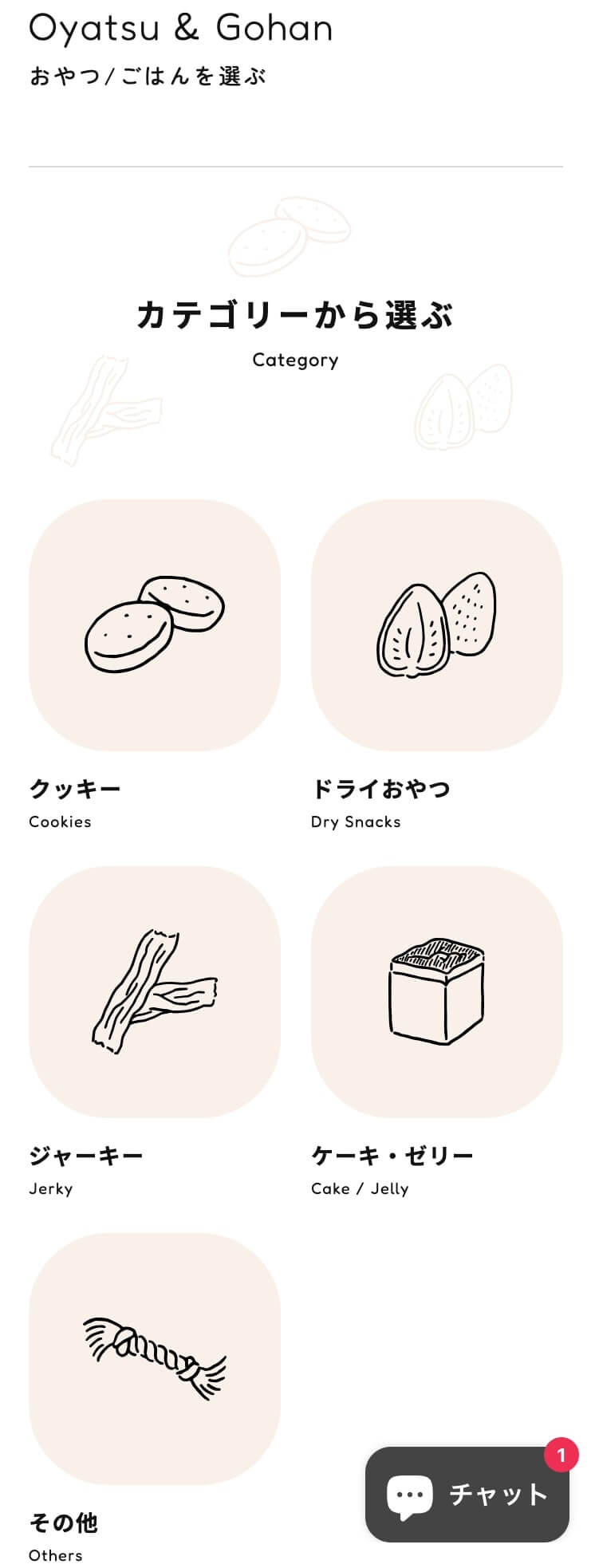The height and width of the screenshot is (1568, 595).
Task: Open the Others category tile
Action: 155,1358
